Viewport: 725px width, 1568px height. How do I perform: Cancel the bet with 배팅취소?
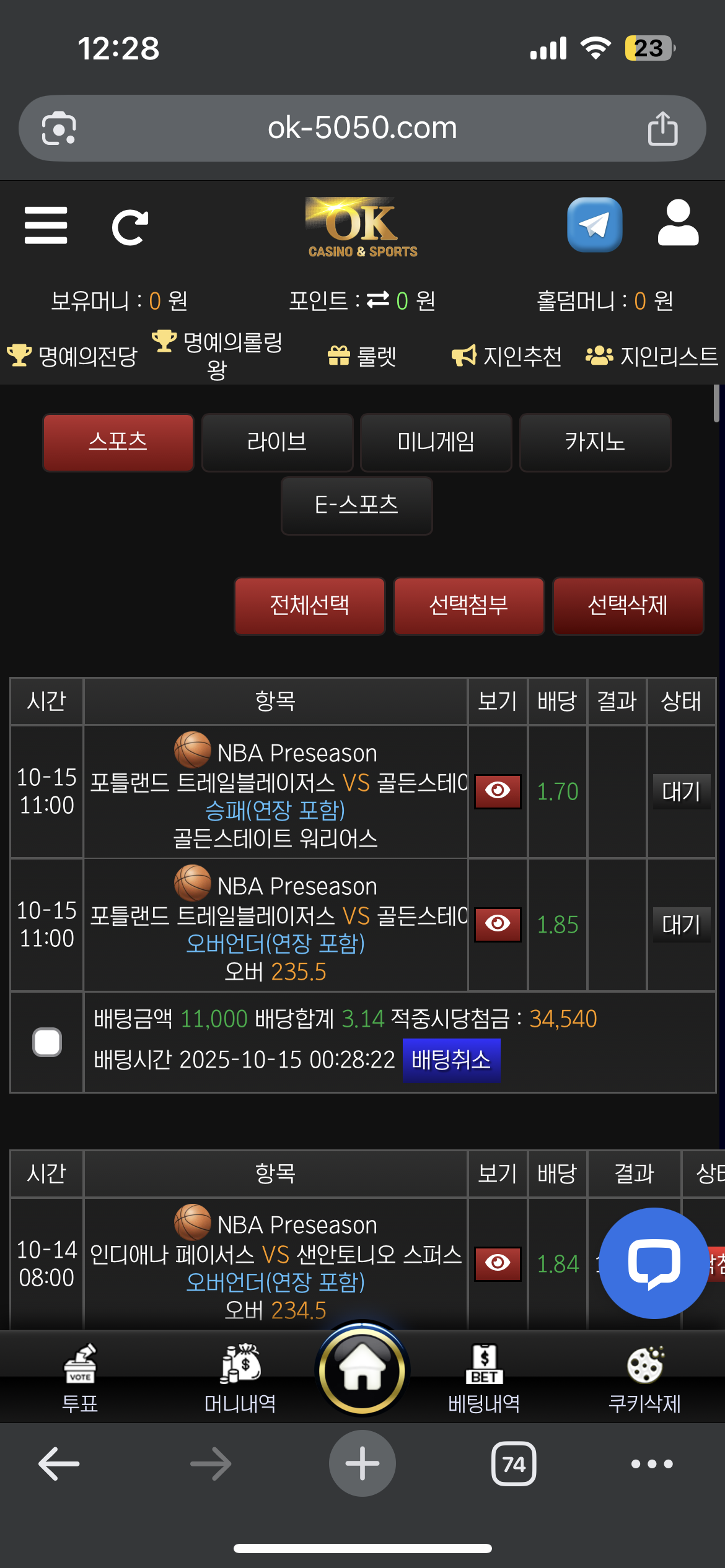[x=451, y=1060]
